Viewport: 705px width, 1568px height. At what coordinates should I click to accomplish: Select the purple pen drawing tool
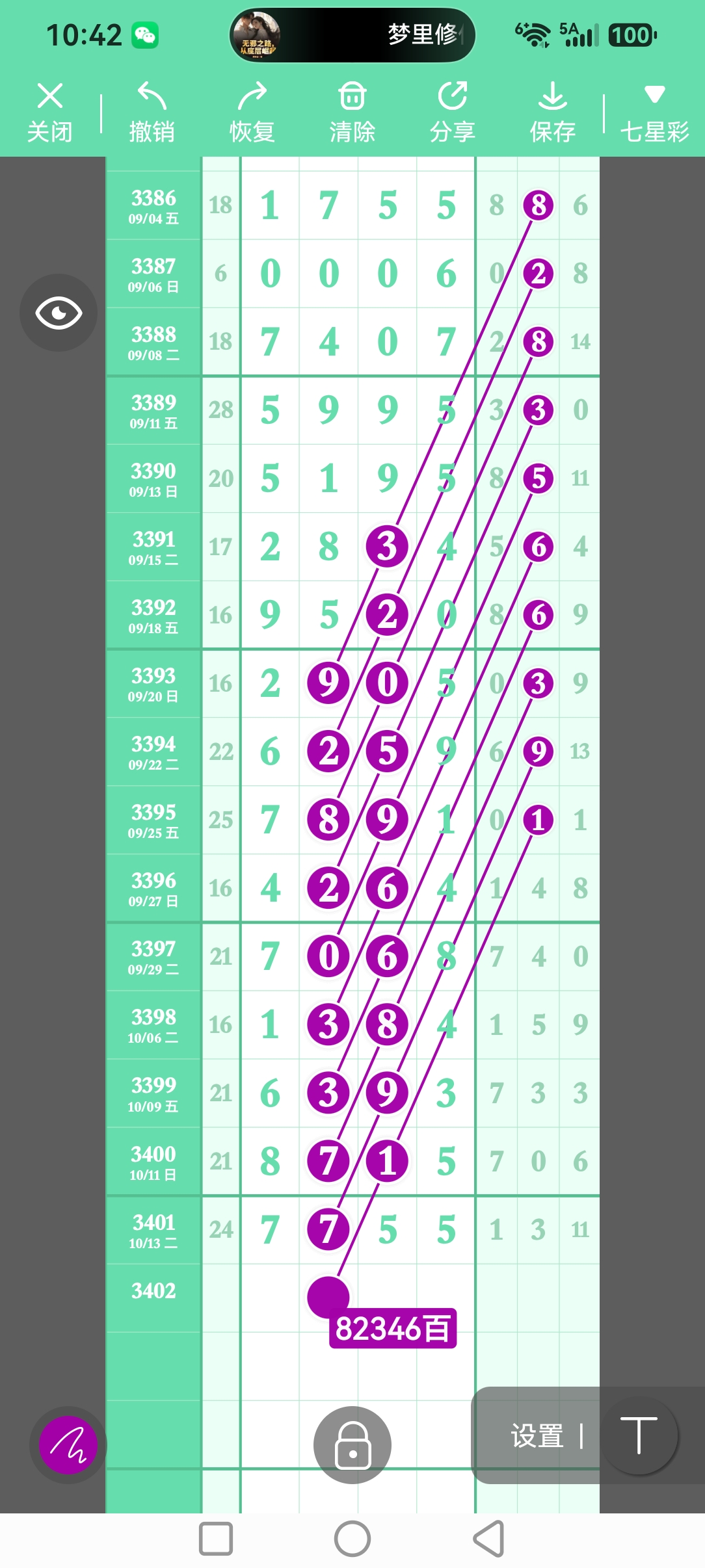[68, 1444]
